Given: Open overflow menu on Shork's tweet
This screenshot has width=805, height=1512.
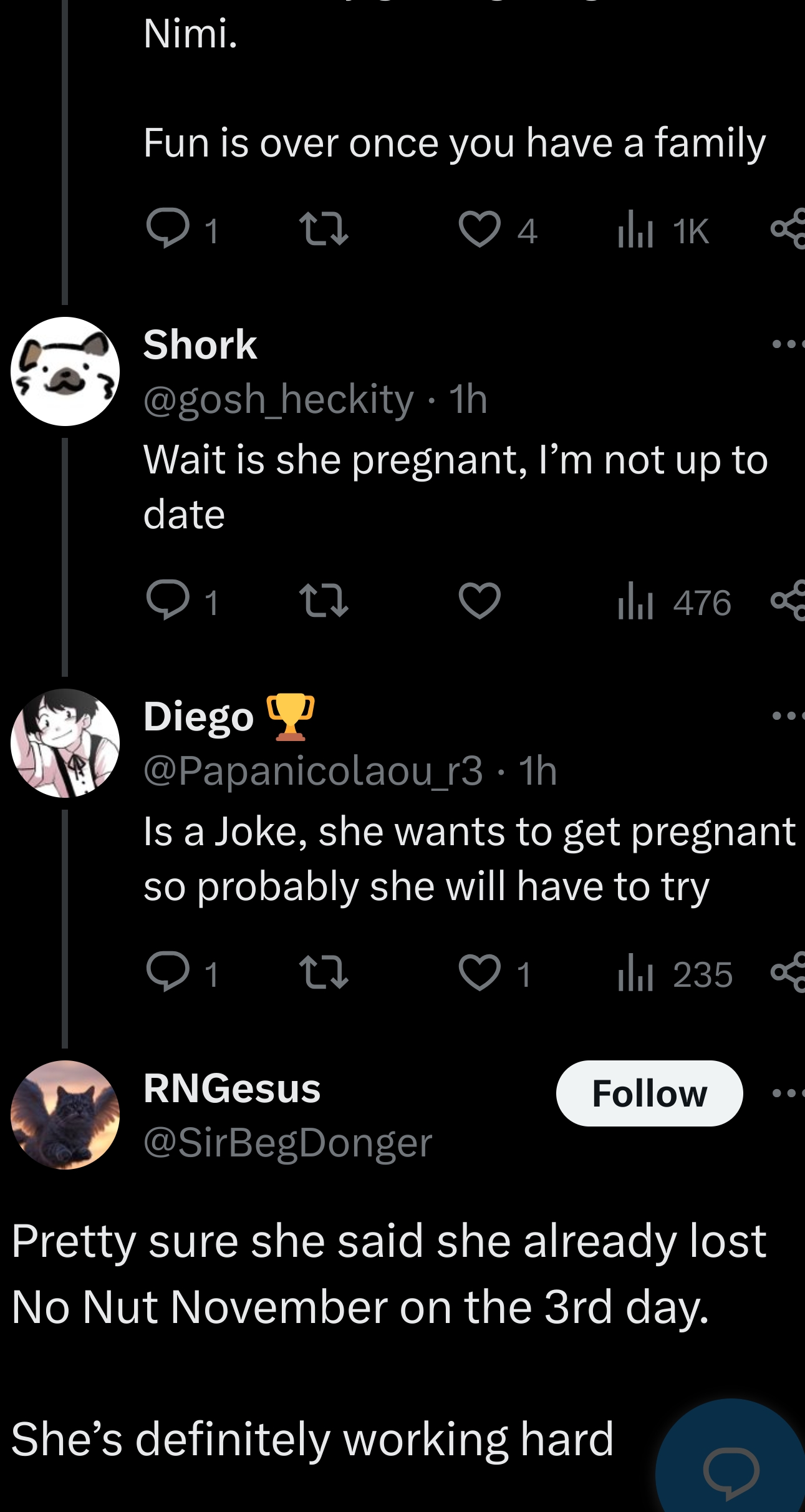Looking at the screenshot, I should [787, 344].
